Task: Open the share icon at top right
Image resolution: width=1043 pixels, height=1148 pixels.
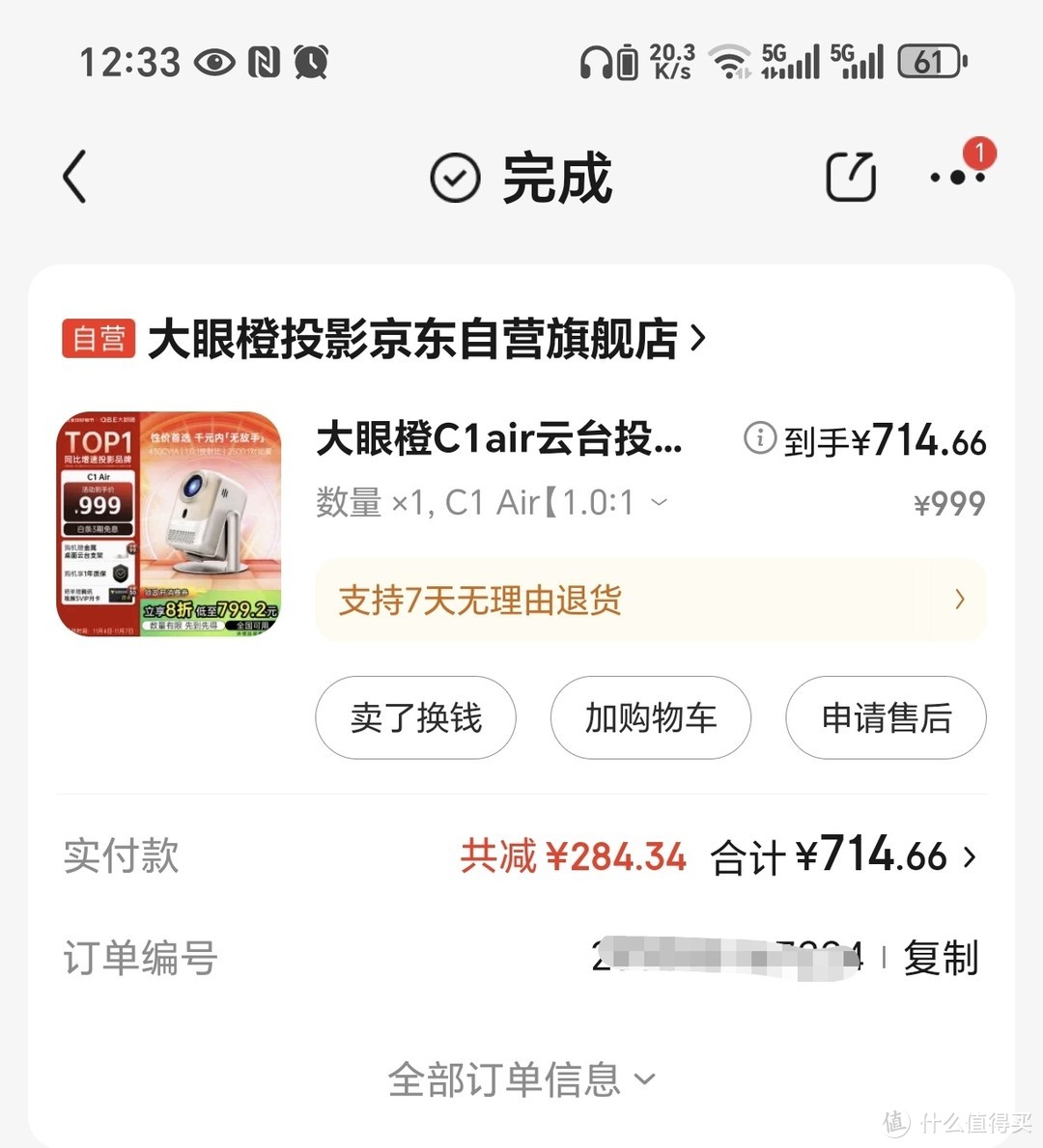Action: click(x=850, y=177)
